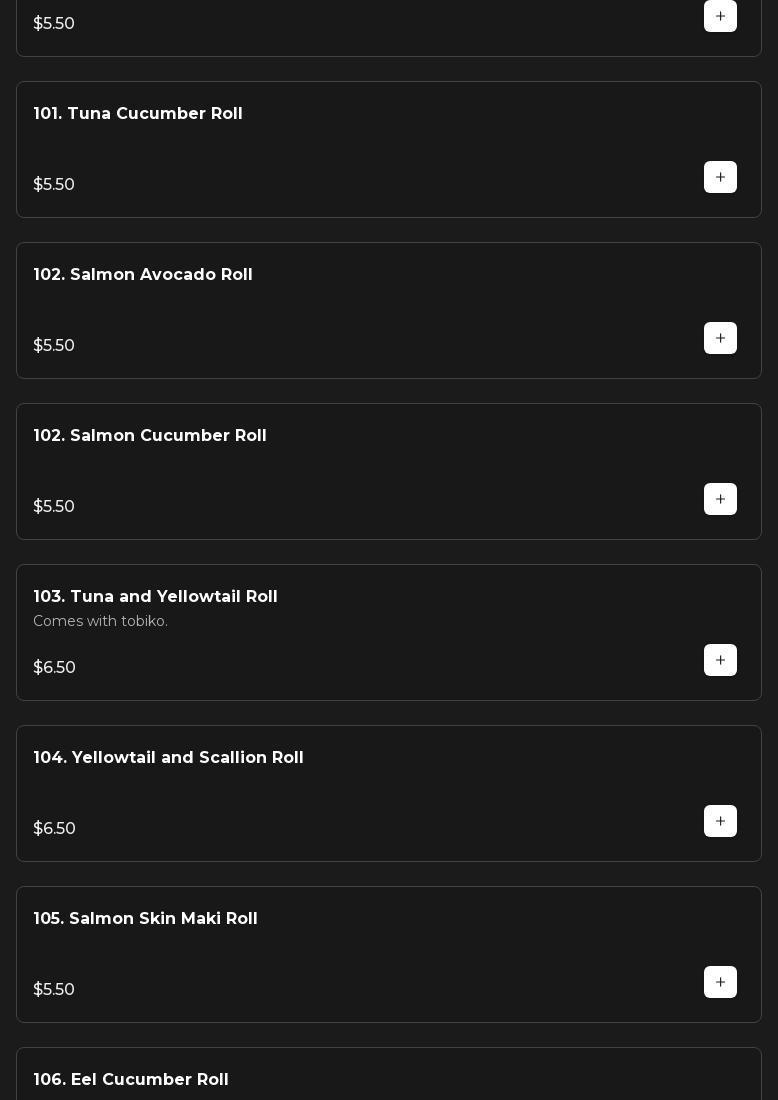Add 104. Yellowtail and Scallion Roll
The height and width of the screenshot is (1100, 778).
(720, 821)
